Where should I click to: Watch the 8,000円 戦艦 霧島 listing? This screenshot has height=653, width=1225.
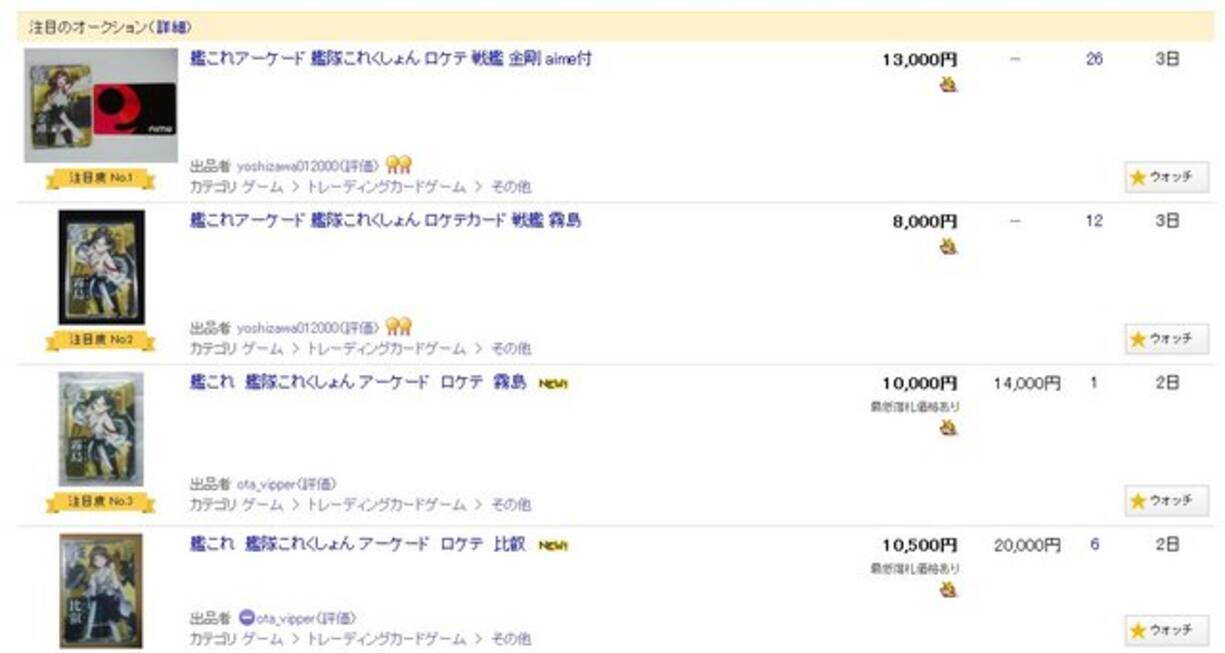click(x=1166, y=339)
